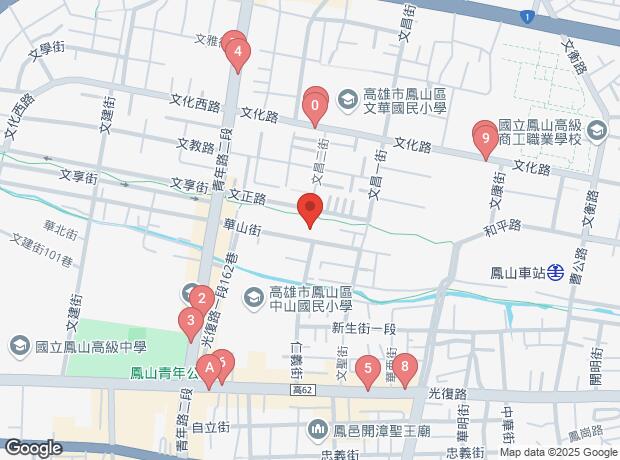
Task: Open map marker labeled A
Action: tap(209, 369)
